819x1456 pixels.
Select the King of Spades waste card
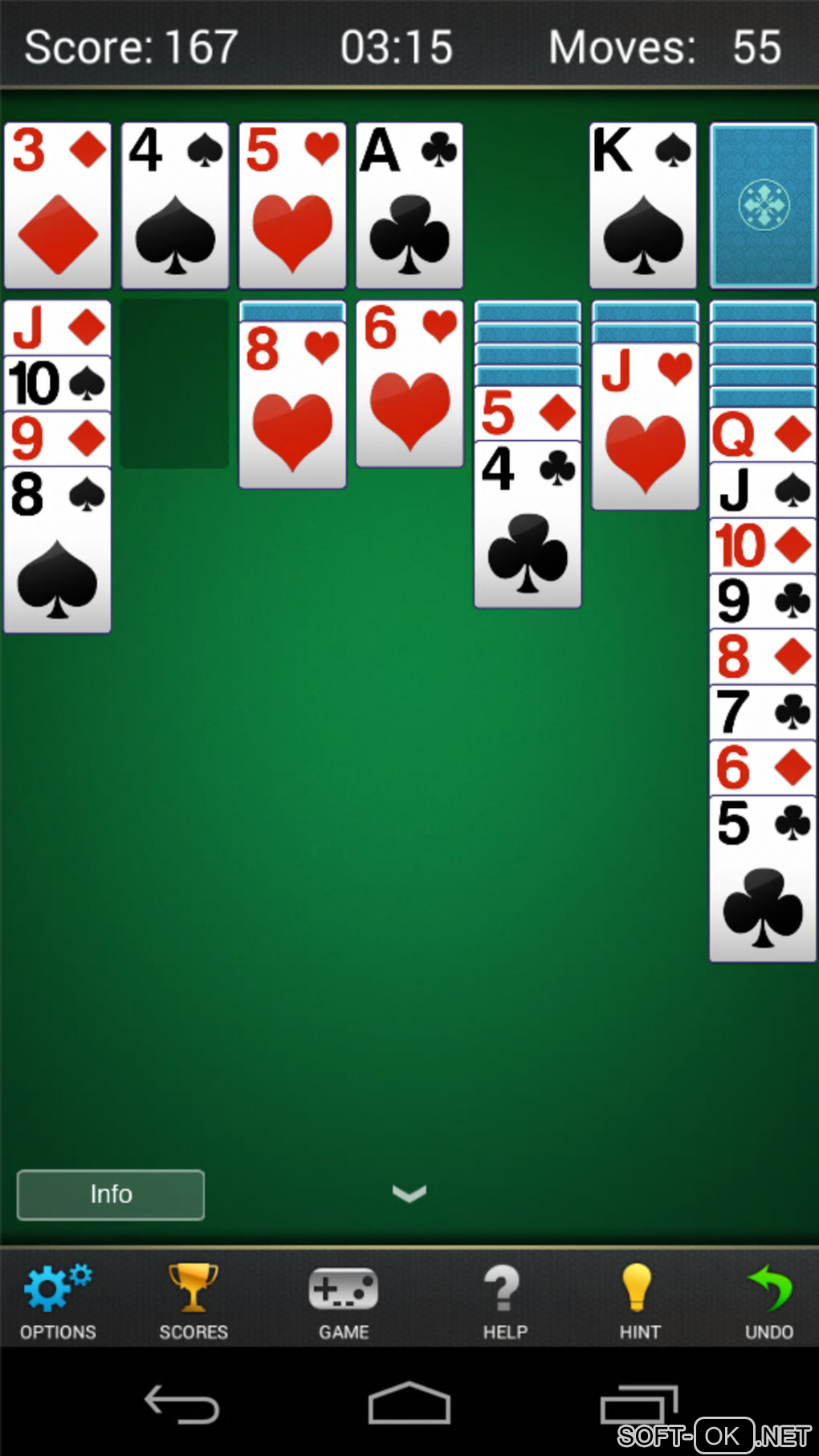643,206
